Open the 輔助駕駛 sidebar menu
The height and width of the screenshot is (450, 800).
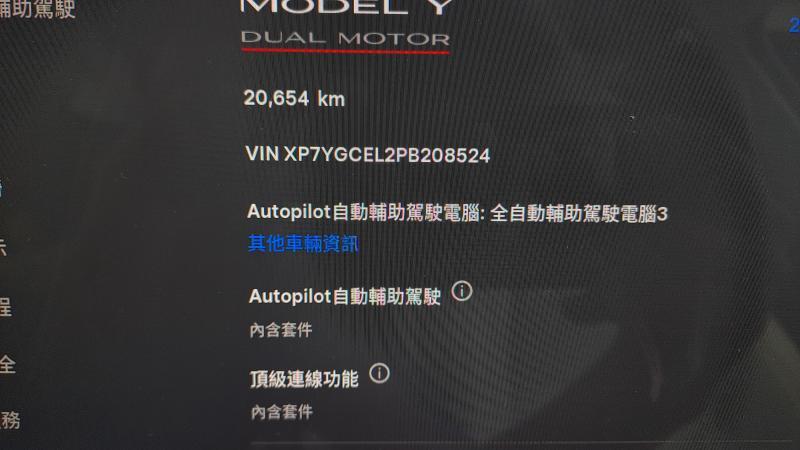click(38, 11)
